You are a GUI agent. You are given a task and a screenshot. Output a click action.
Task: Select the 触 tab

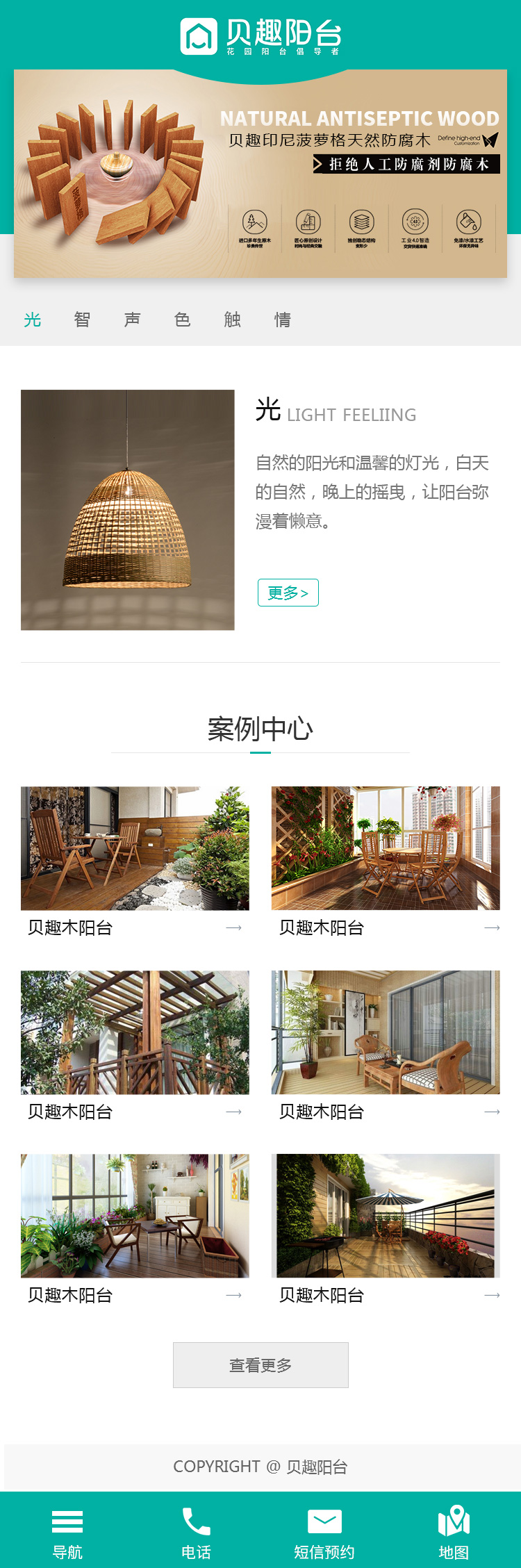pyautogui.click(x=232, y=320)
